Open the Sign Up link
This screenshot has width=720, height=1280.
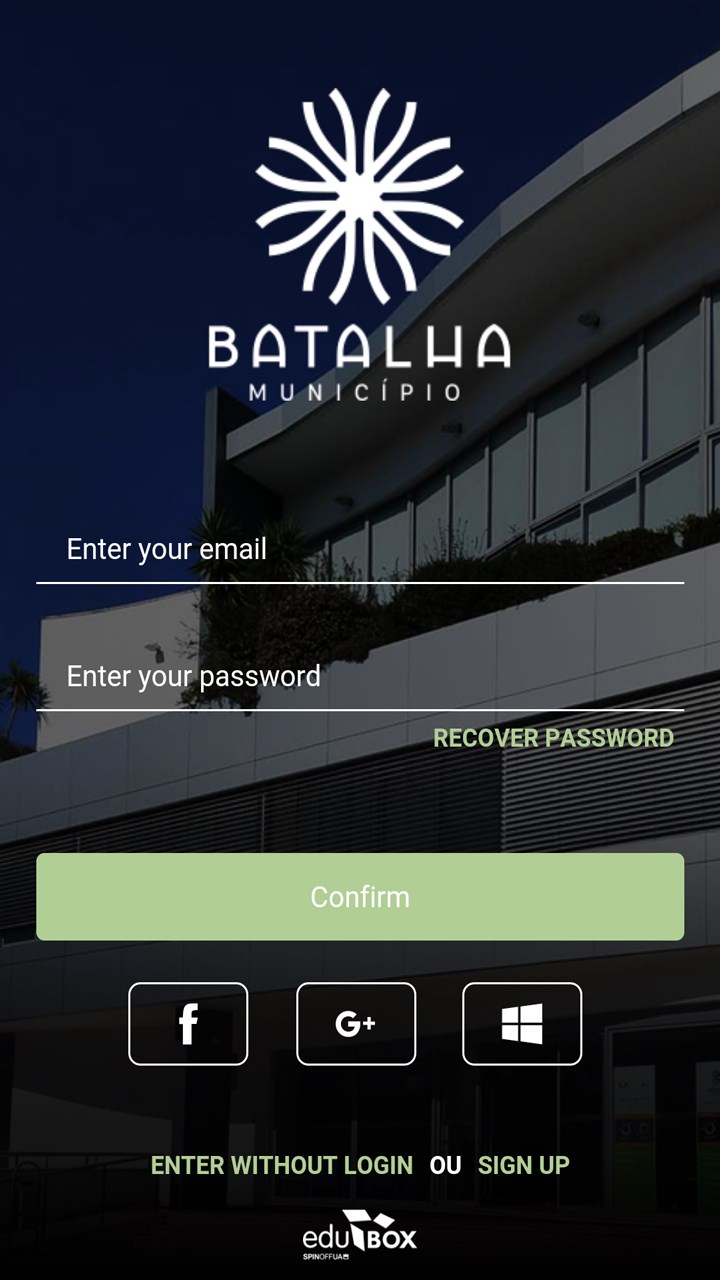[x=523, y=1165]
